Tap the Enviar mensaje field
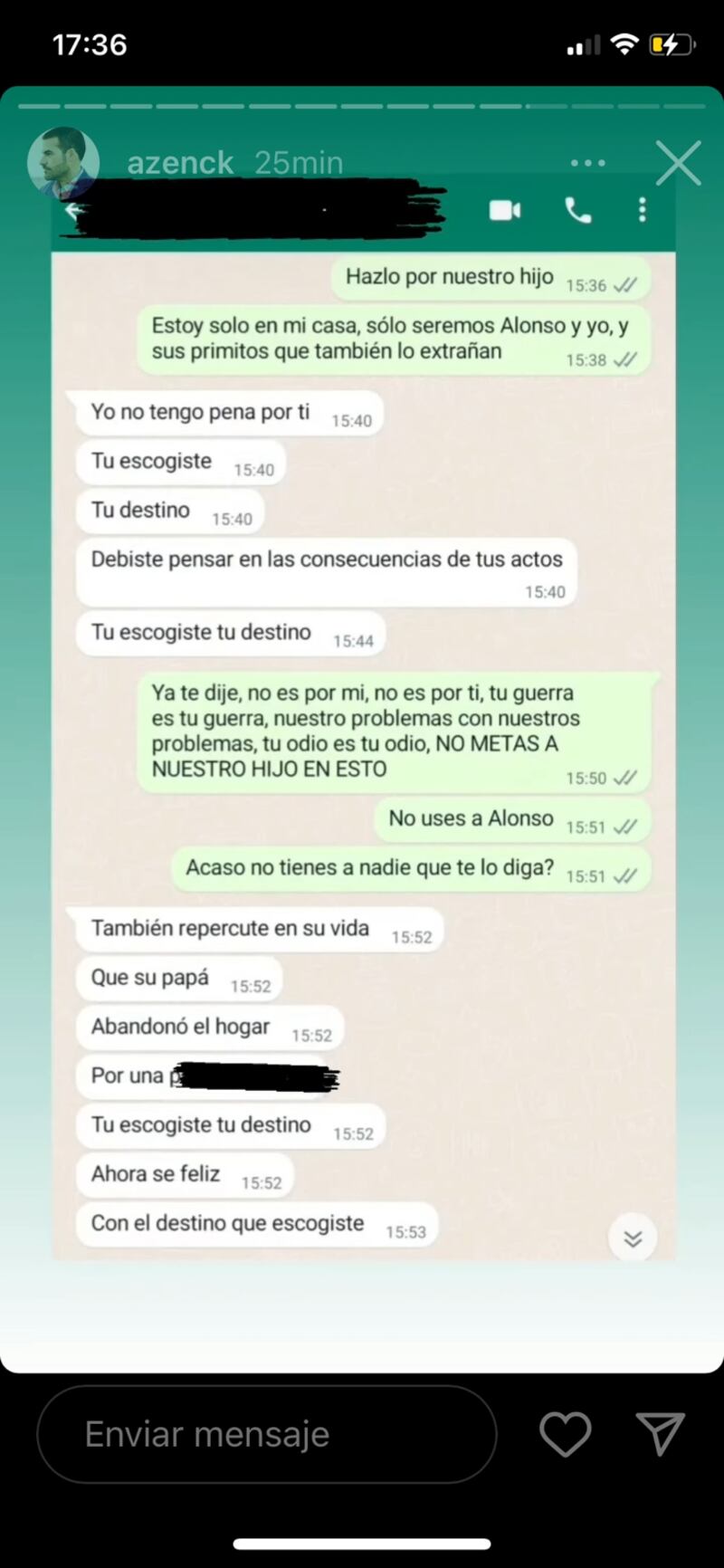 pyautogui.click(x=267, y=1434)
